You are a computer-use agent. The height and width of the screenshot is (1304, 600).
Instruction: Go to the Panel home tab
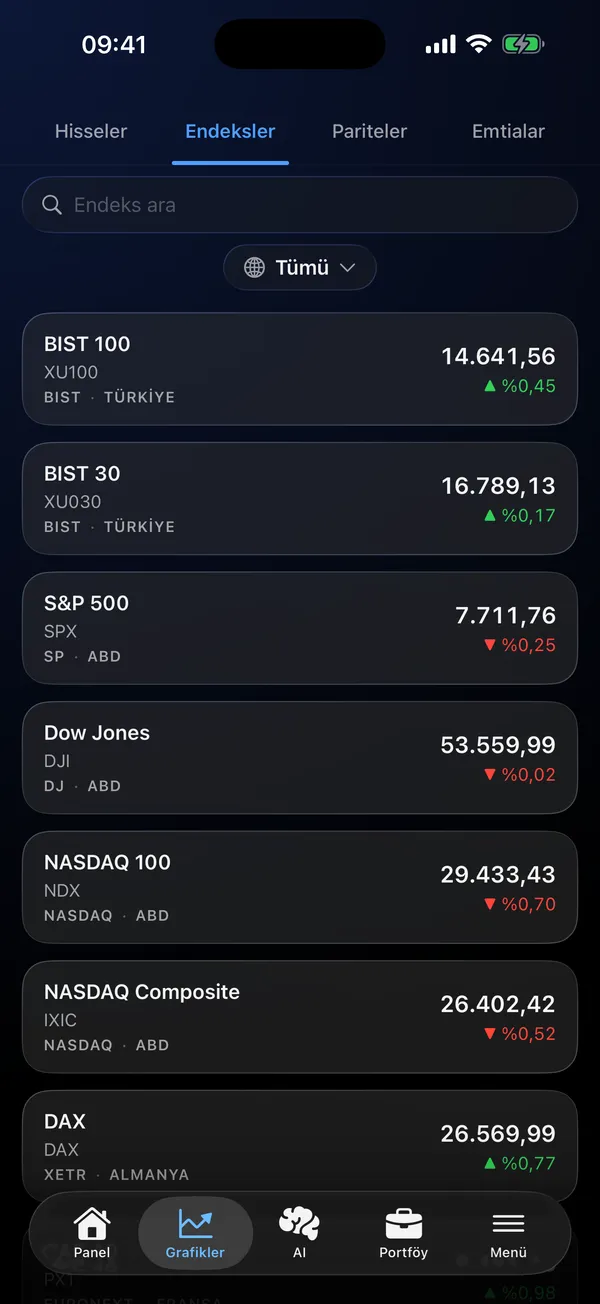[92, 1232]
